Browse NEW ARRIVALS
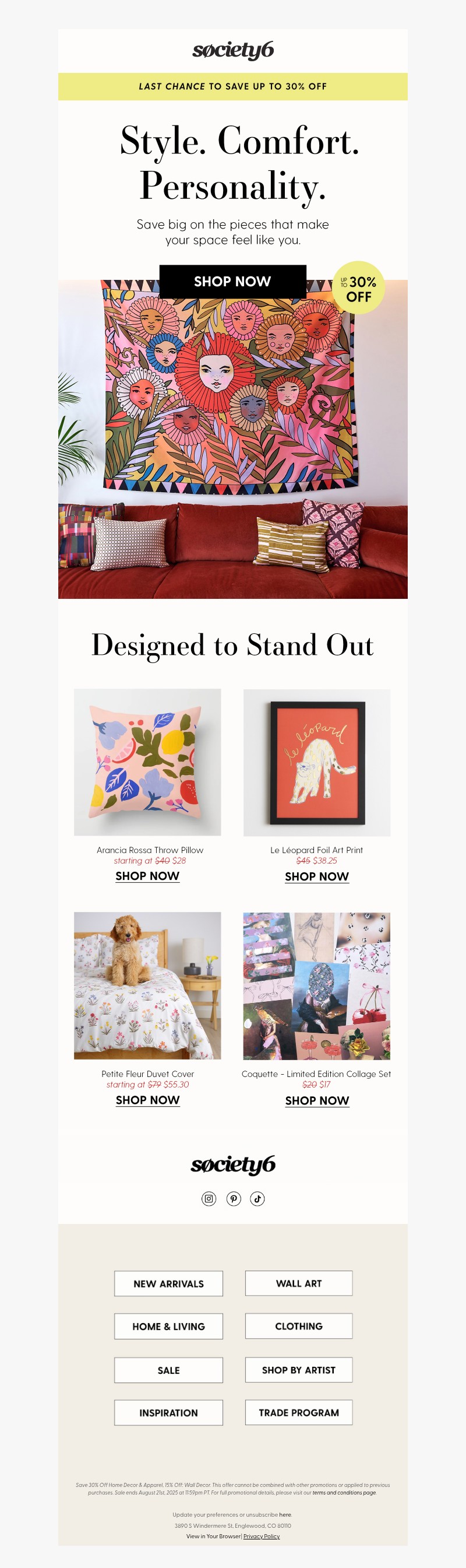This screenshot has width=466, height=1568. tap(168, 1284)
